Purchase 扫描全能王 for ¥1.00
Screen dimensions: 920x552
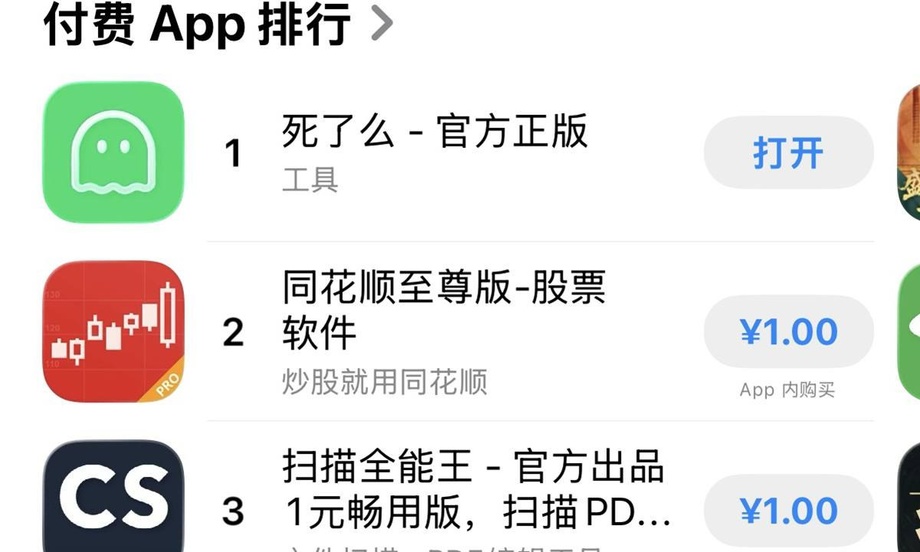788,511
